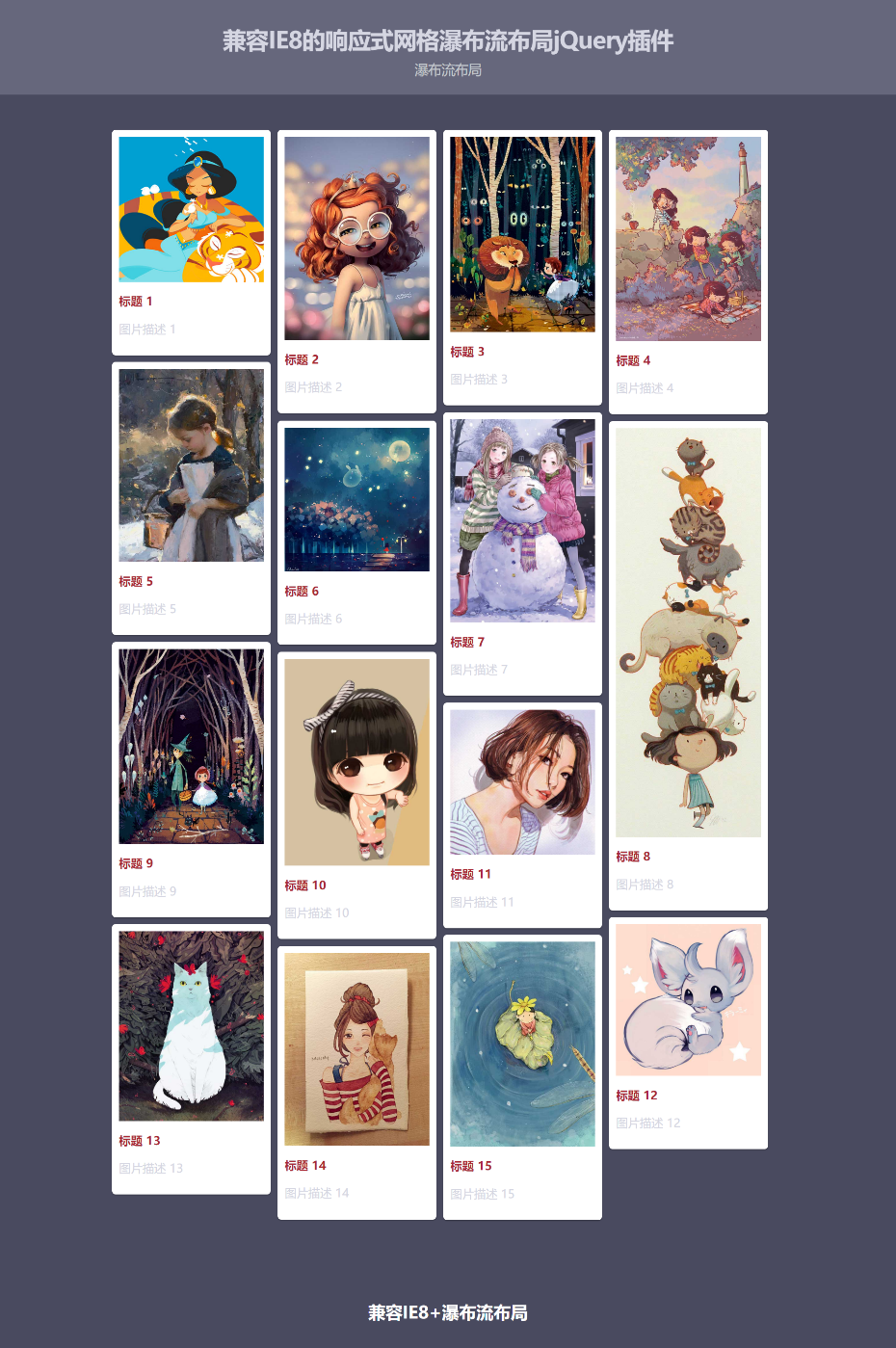Viewport: 896px width, 1348px height.
Task: Open the 标题 11 image card
Action: pos(522,782)
